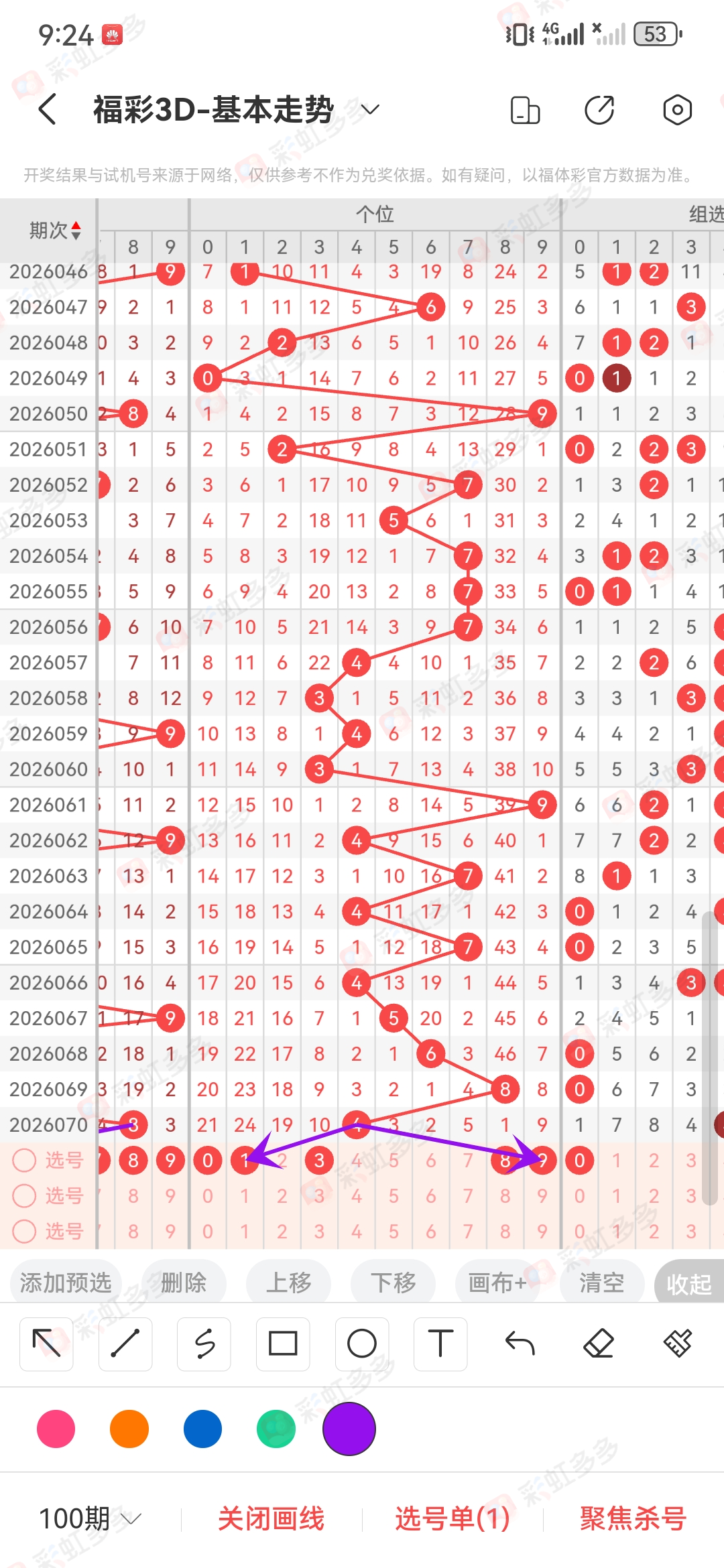The image size is (724, 1568).
Task: Go back using the top-left arrow
Action: [47, 109]
